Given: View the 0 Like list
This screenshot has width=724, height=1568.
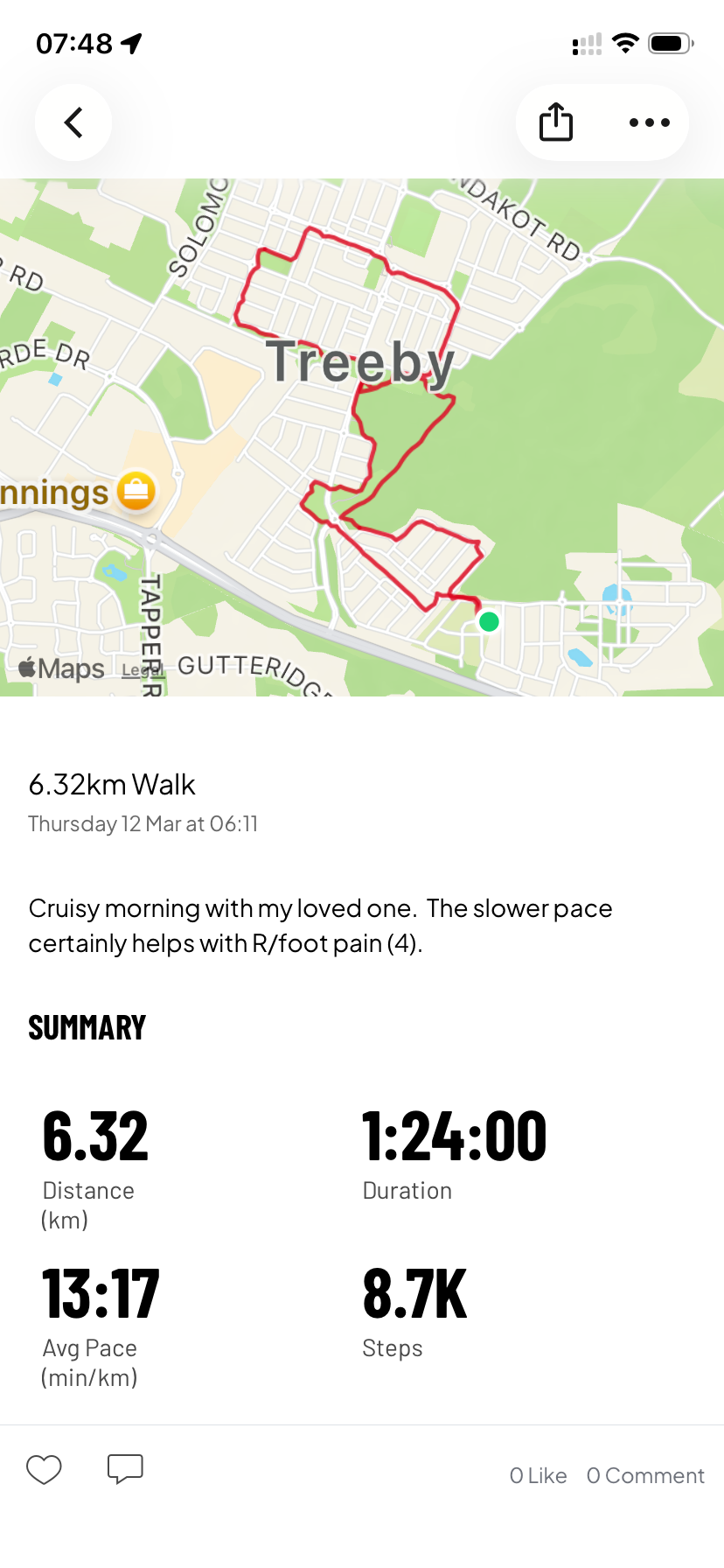Looking at the screenshot, I should [x=538, y=1475].
